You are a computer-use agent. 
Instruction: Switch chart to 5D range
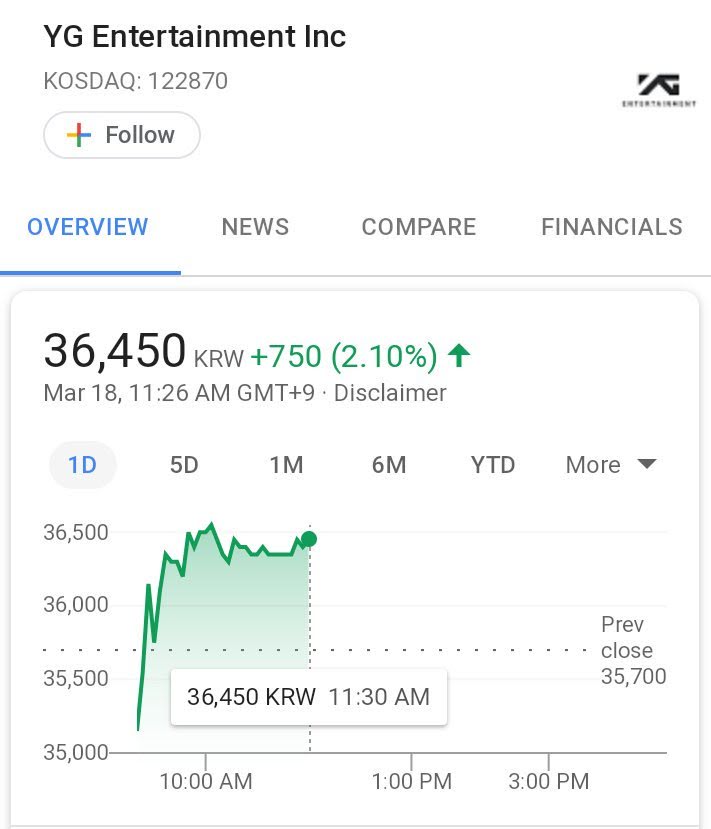pyautogui.click(x=184, y=465)
